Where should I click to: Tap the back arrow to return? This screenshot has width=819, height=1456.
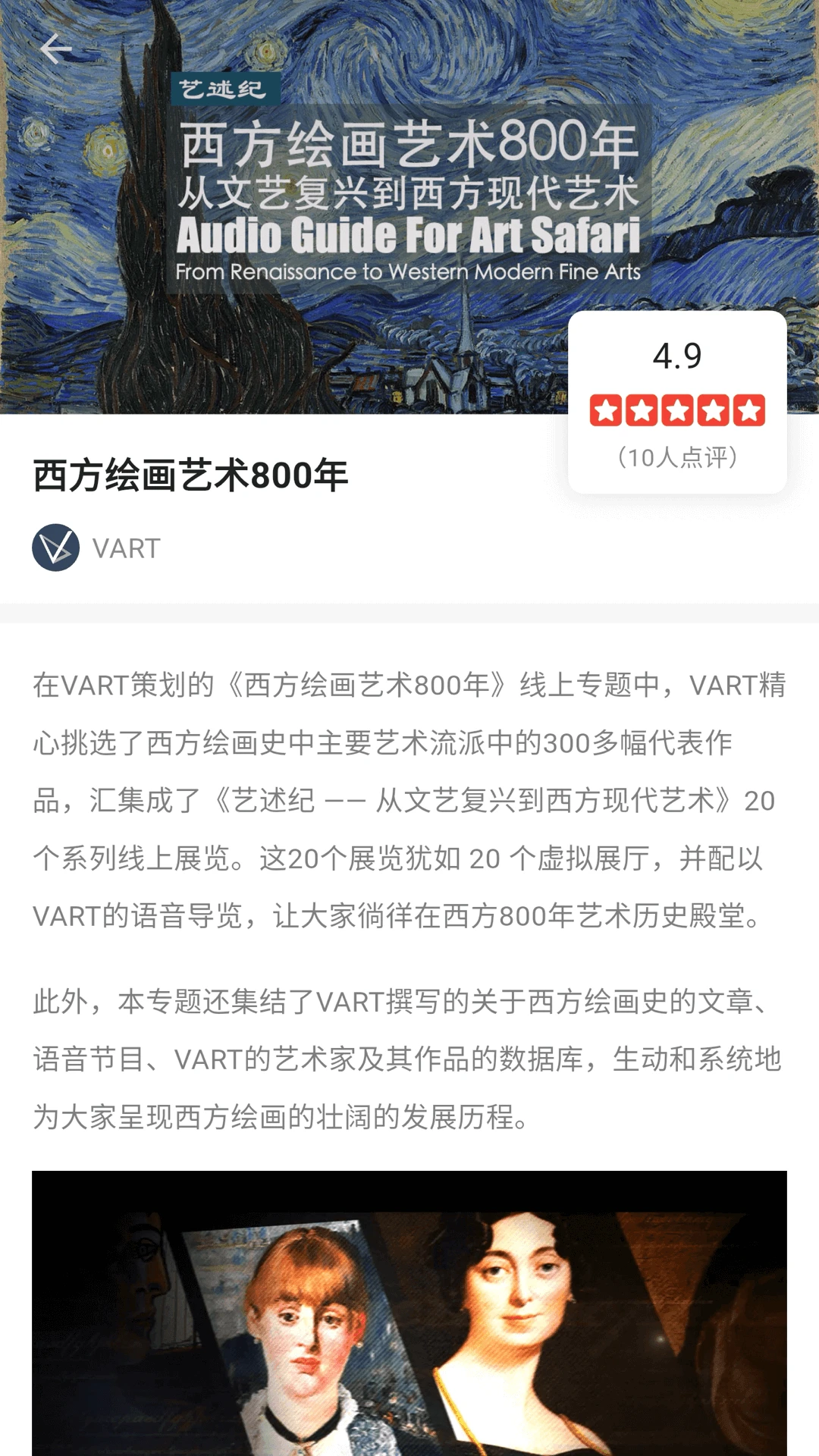(x=58, y=47)
